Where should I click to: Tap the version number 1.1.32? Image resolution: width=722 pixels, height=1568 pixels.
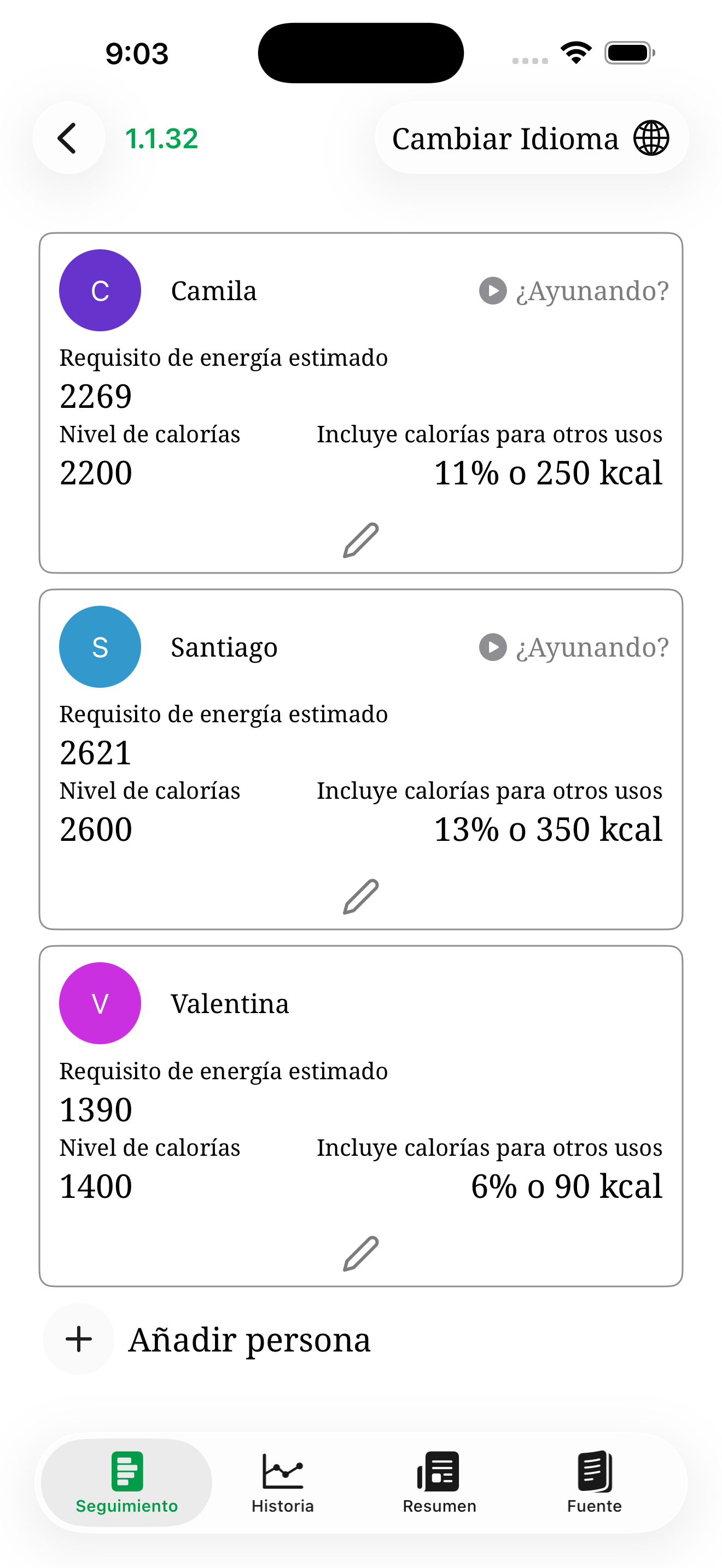click(x=162, y=138)
